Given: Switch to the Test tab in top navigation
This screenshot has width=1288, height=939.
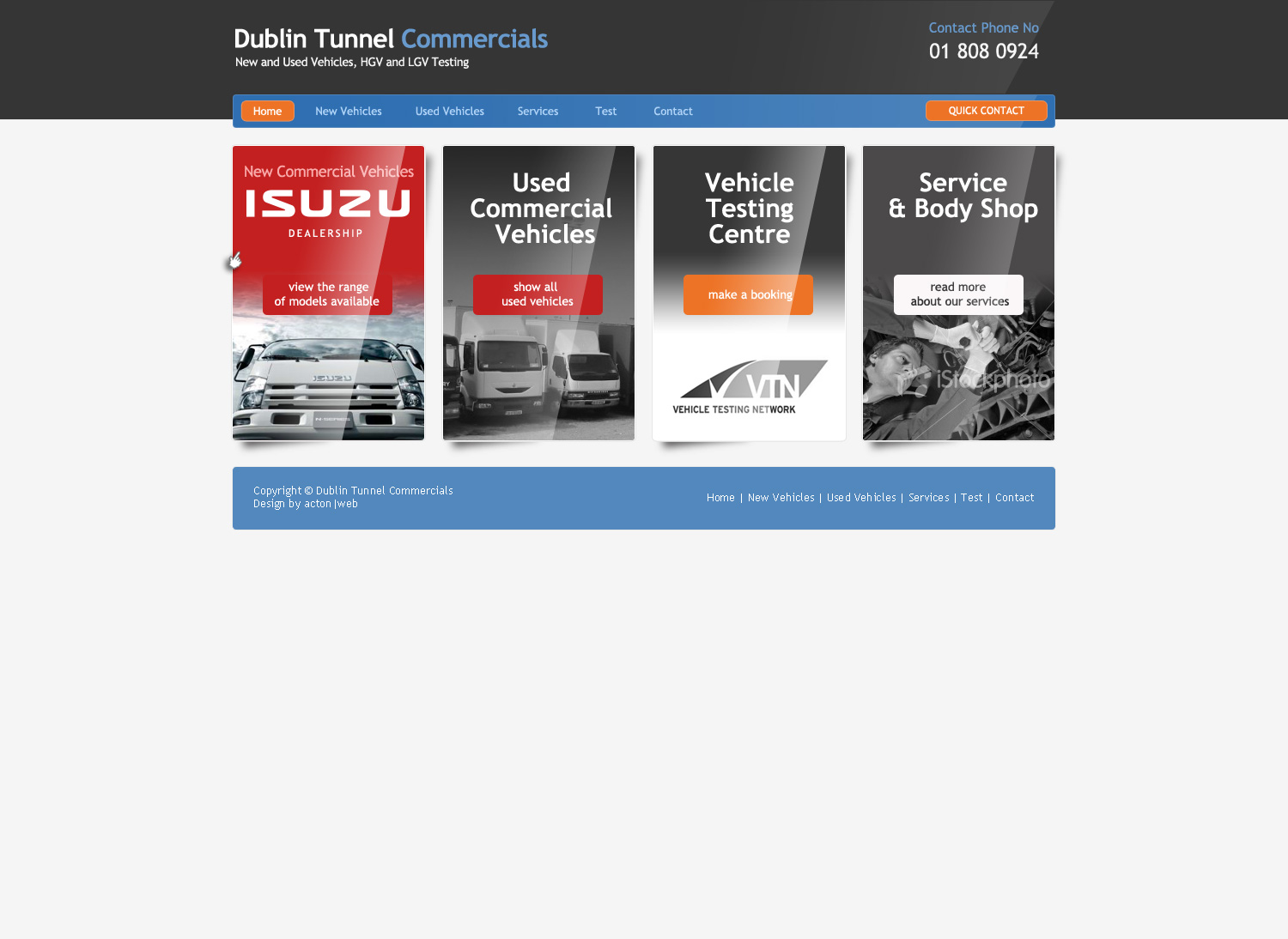Looking at the screenshot, I should pyautogui.click(x=605, y=112).
